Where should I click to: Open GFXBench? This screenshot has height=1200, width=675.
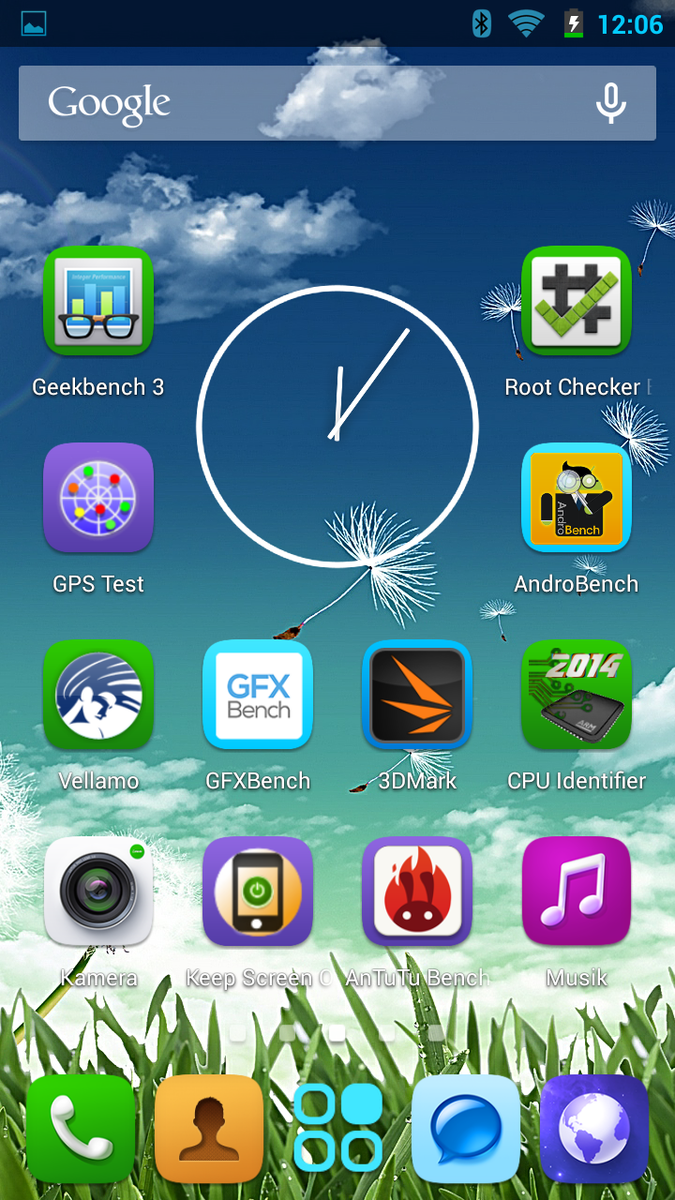coord(258,695)
